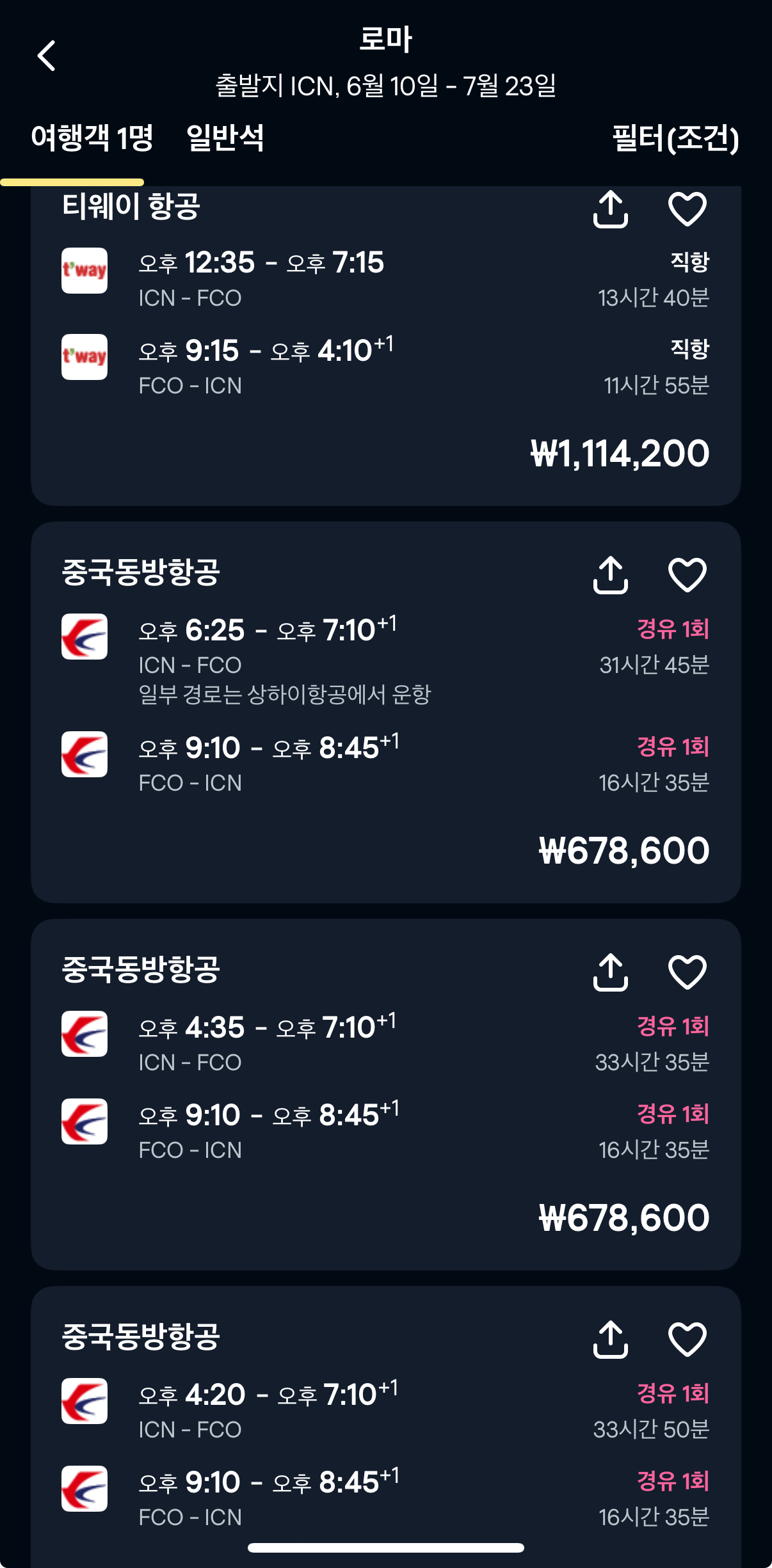
Task: Save the 티웨이 항공 flight to favorites
Action: (688, 209)
